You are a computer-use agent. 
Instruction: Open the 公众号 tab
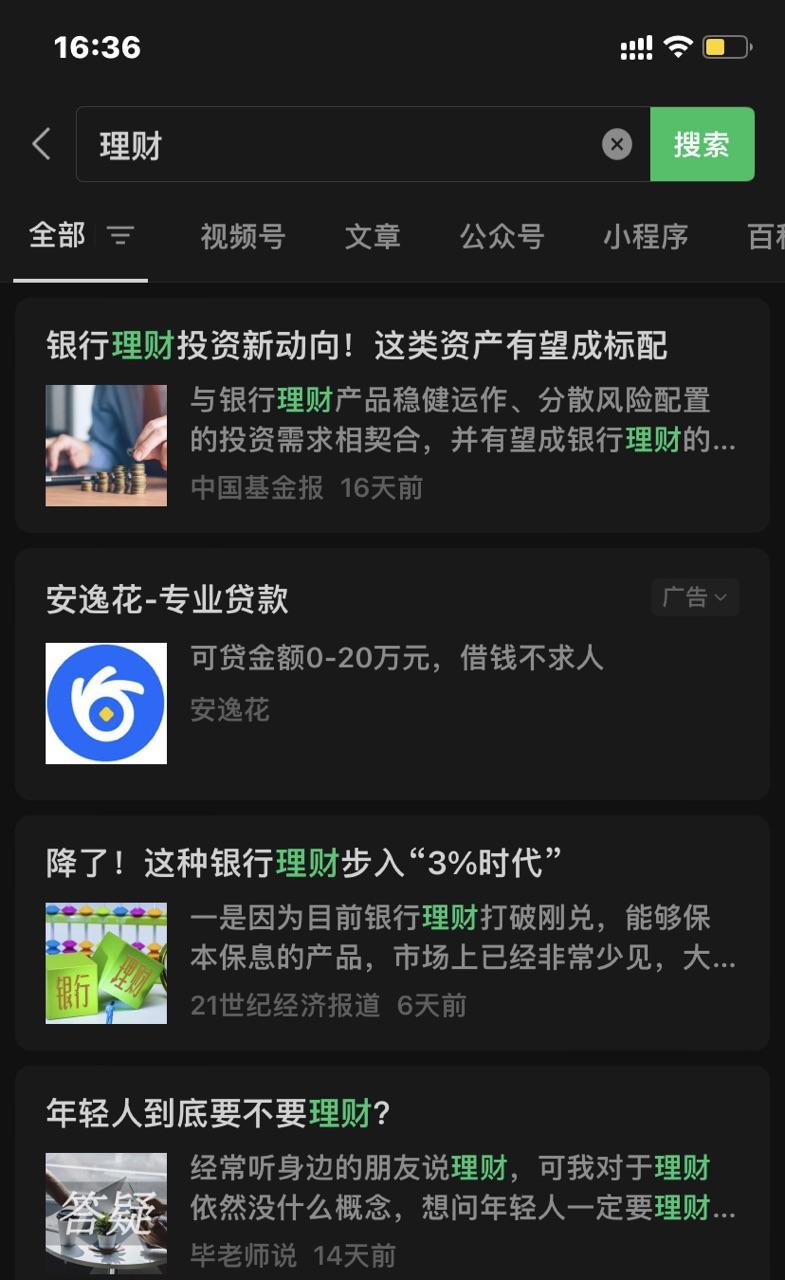(502, 238)
